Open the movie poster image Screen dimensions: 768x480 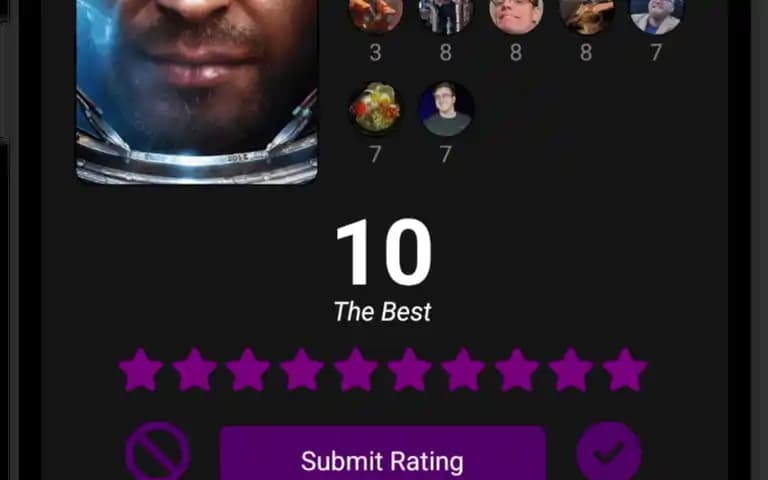coord(197,90)
